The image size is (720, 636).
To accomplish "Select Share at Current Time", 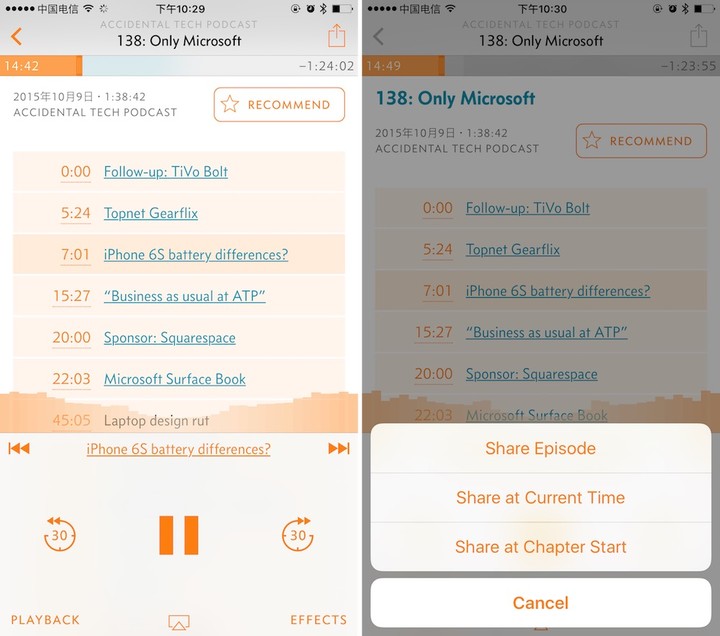I will point(540,497).
